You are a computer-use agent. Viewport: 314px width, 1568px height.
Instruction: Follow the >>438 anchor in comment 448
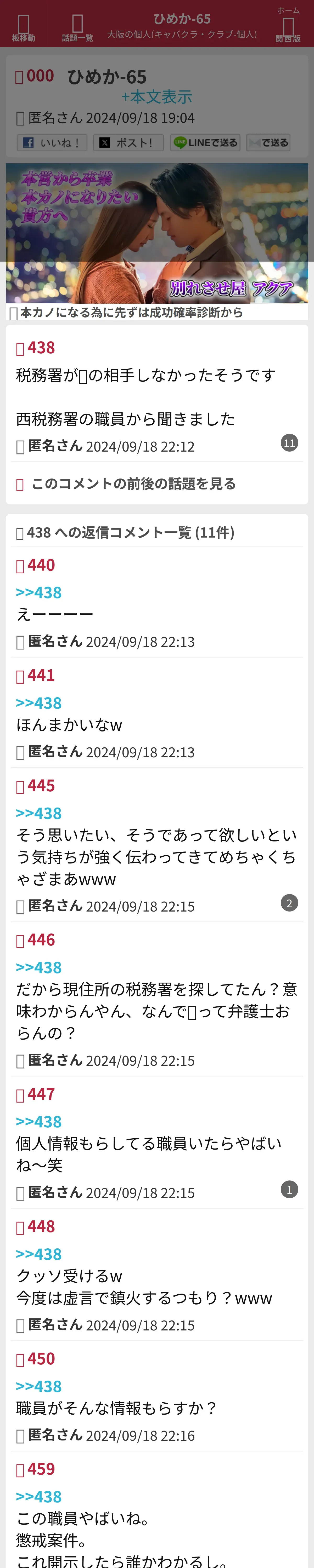pos(38,1253)
